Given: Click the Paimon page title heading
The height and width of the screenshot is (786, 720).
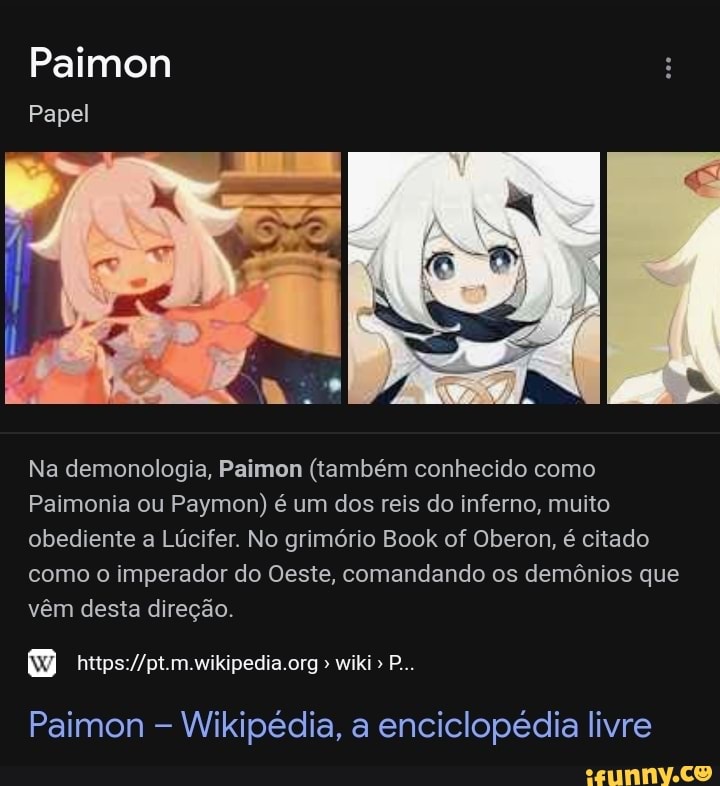Looking at the screenshot, I should 100,62.
